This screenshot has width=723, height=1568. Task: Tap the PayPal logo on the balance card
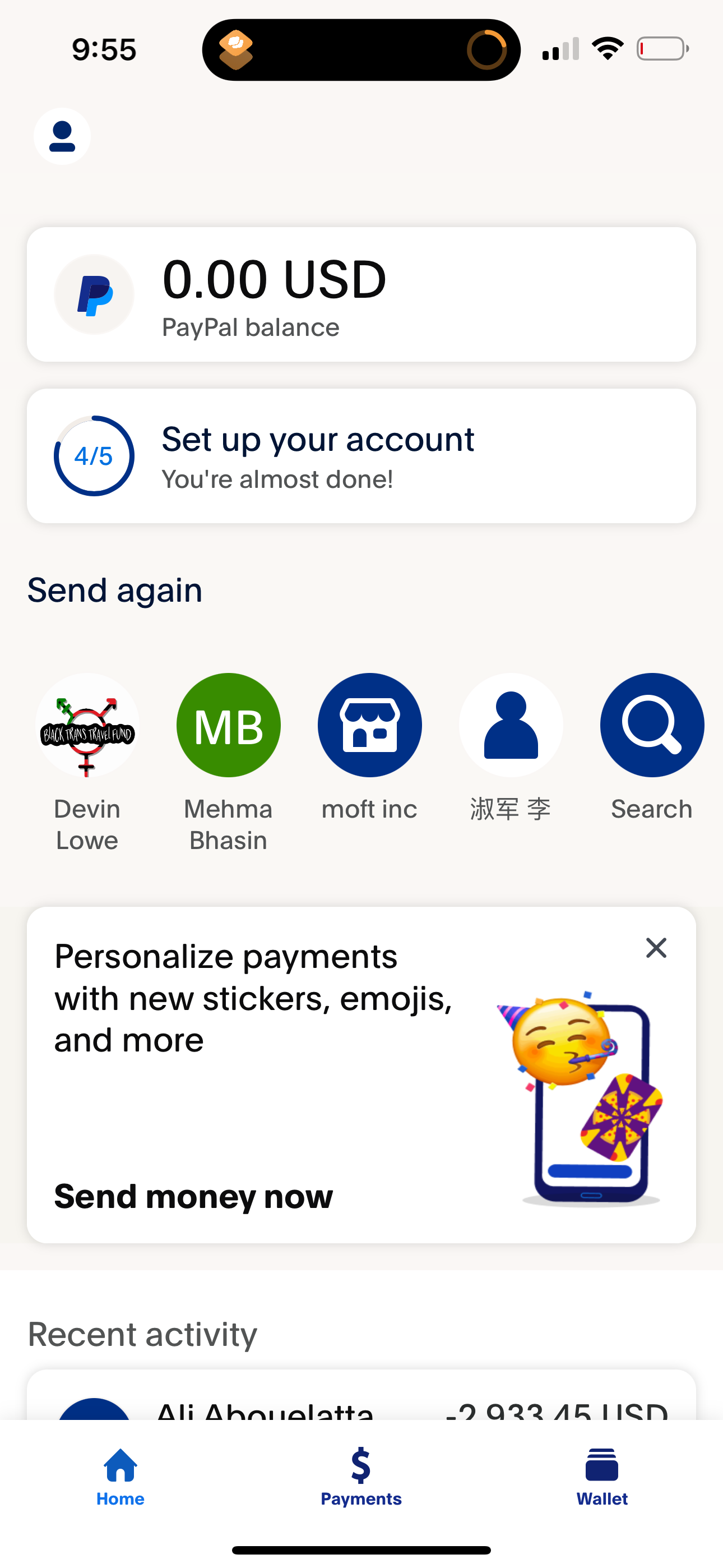(x=94, y=294)
